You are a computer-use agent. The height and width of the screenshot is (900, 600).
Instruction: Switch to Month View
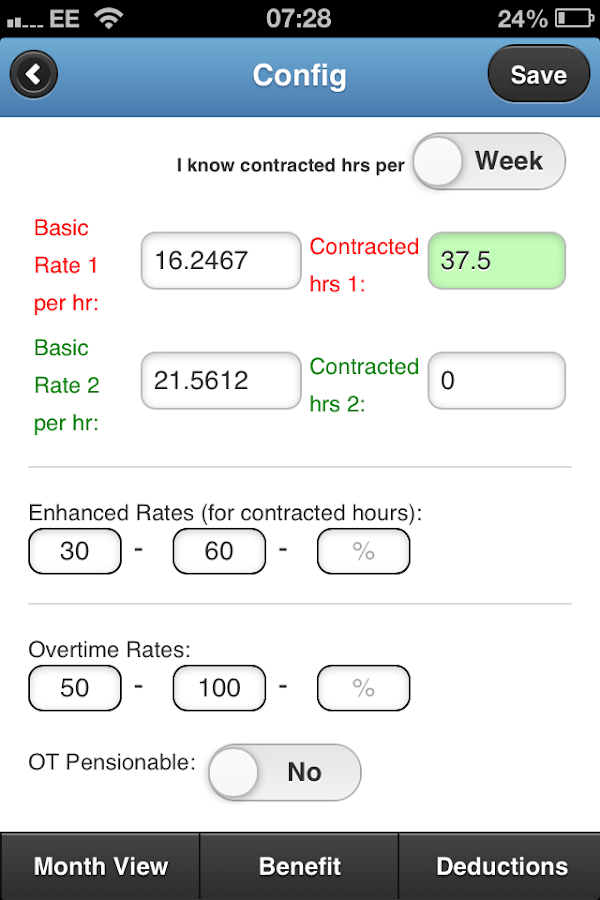100,866
